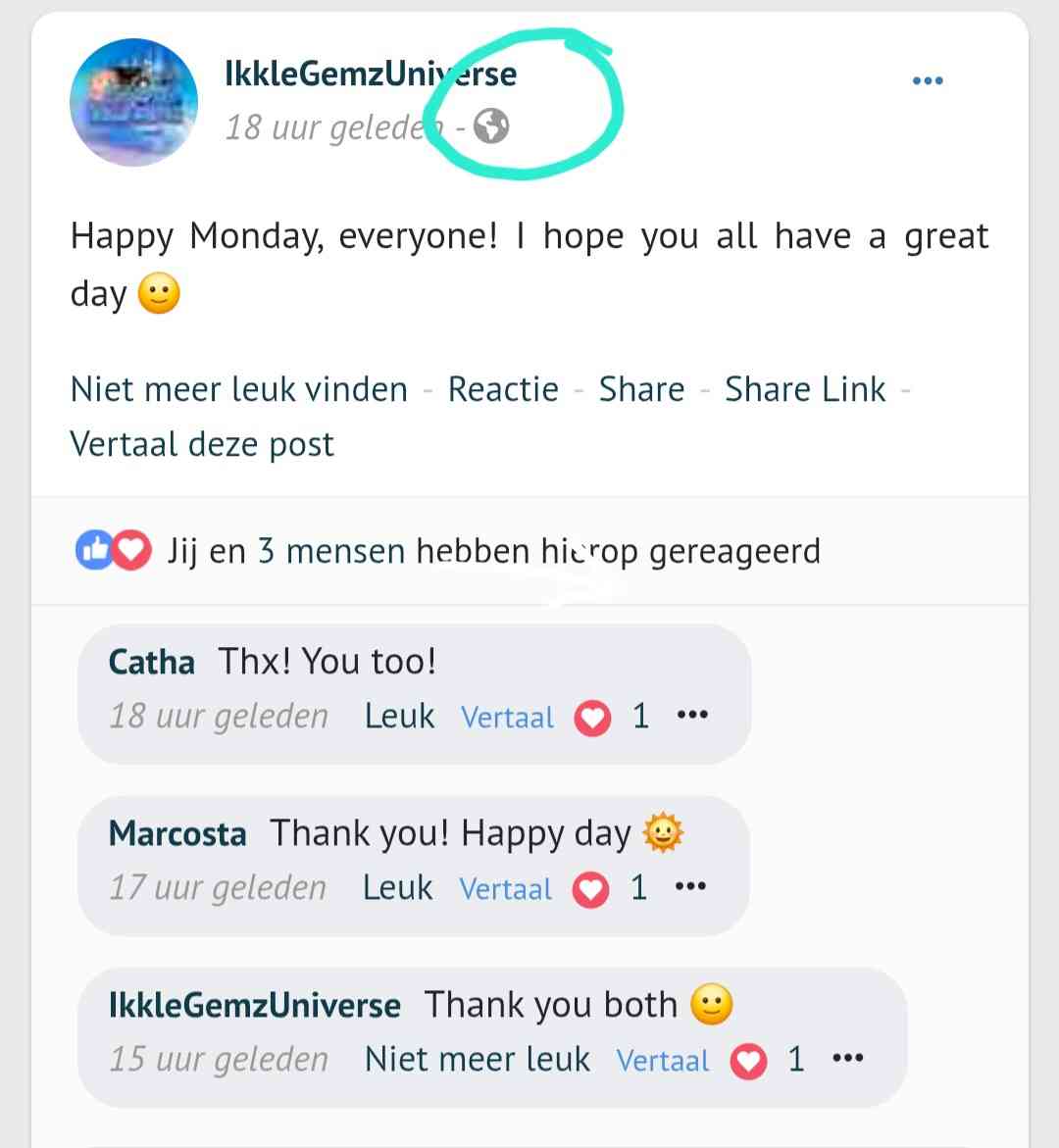Tap Reactie to comment on post
The width and height of the screenshot is (1059, 1148).
point(503,389)
